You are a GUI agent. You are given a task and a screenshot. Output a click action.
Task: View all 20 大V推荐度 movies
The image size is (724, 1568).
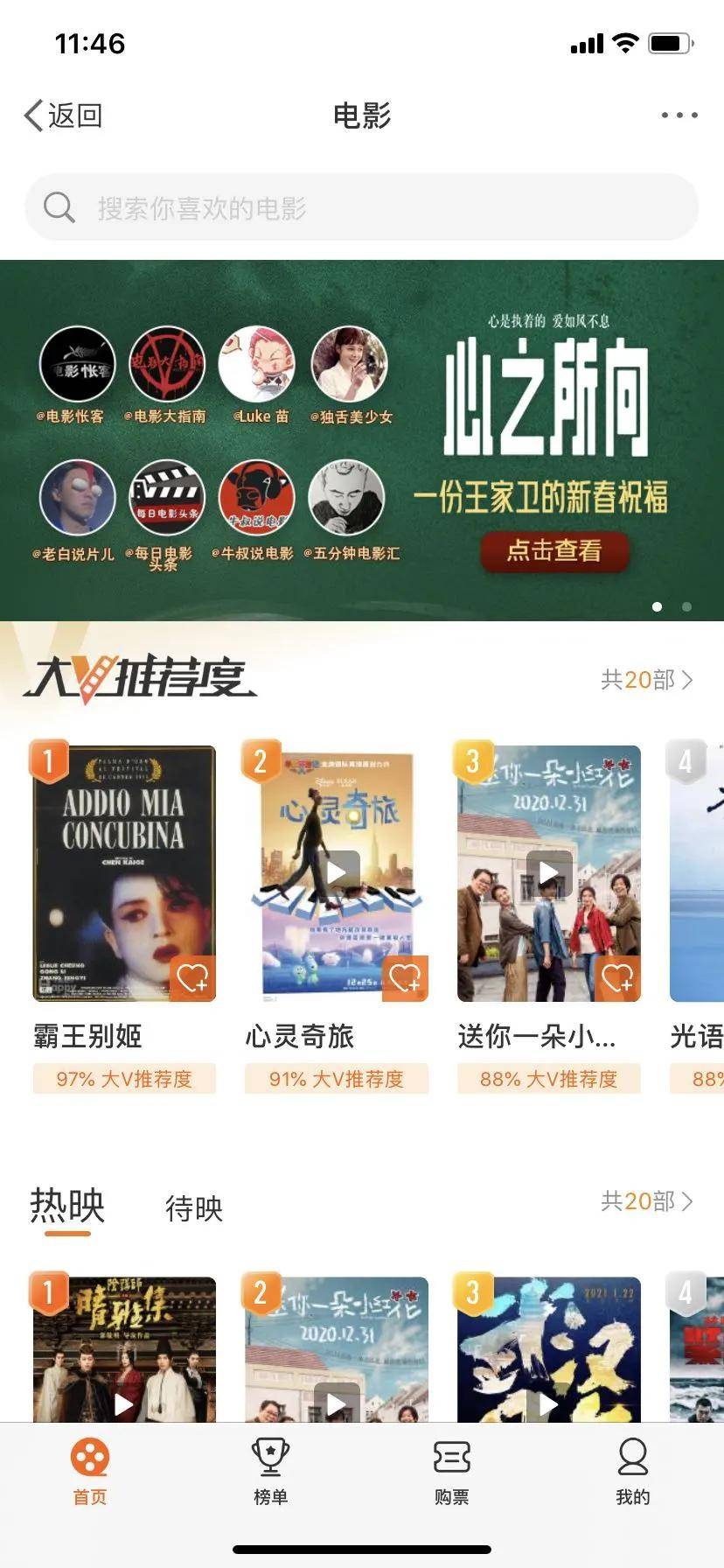tap(646, 679)
